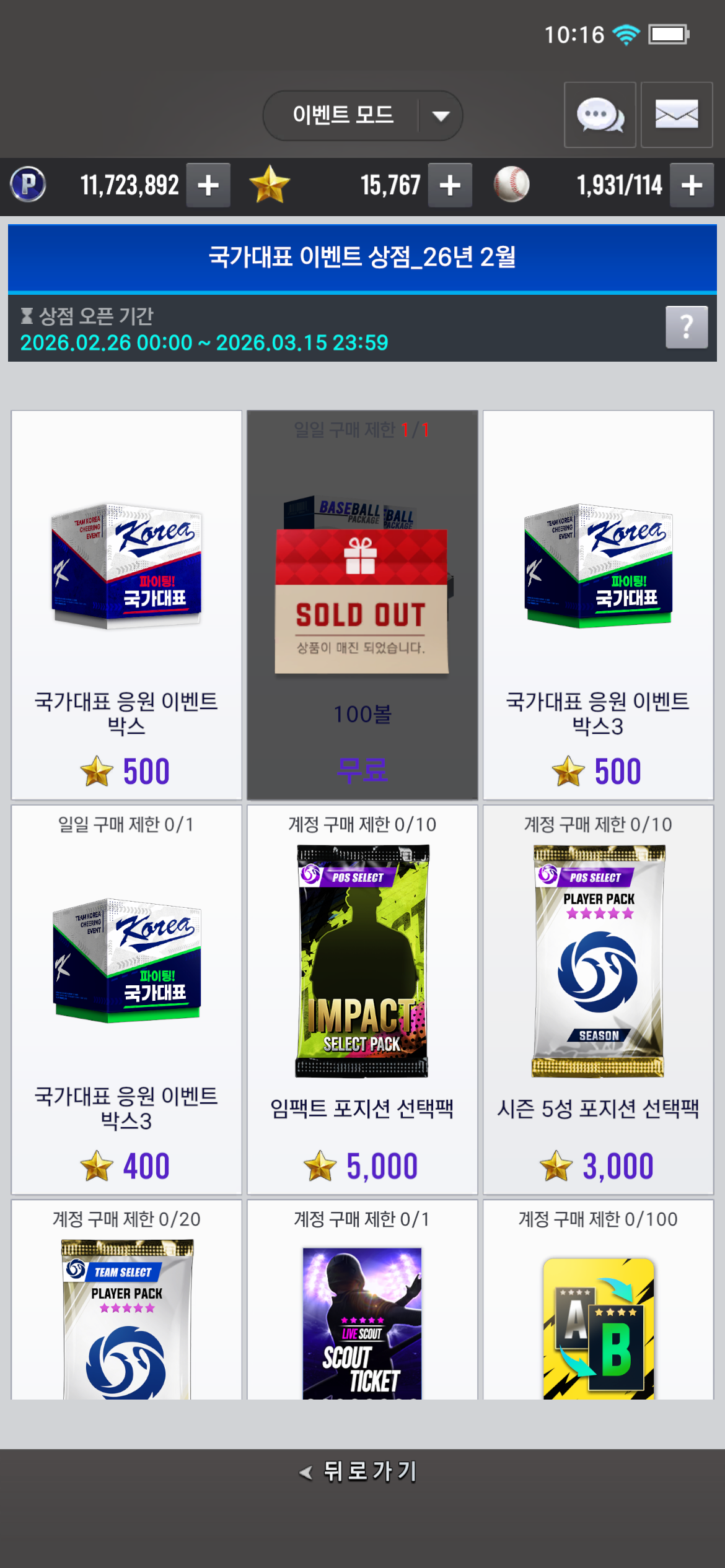The image size is (725, 1568).
Task: Buy 국가대표 응원 이벤트 박스3 for 400 stars
Action: (126, 999)
